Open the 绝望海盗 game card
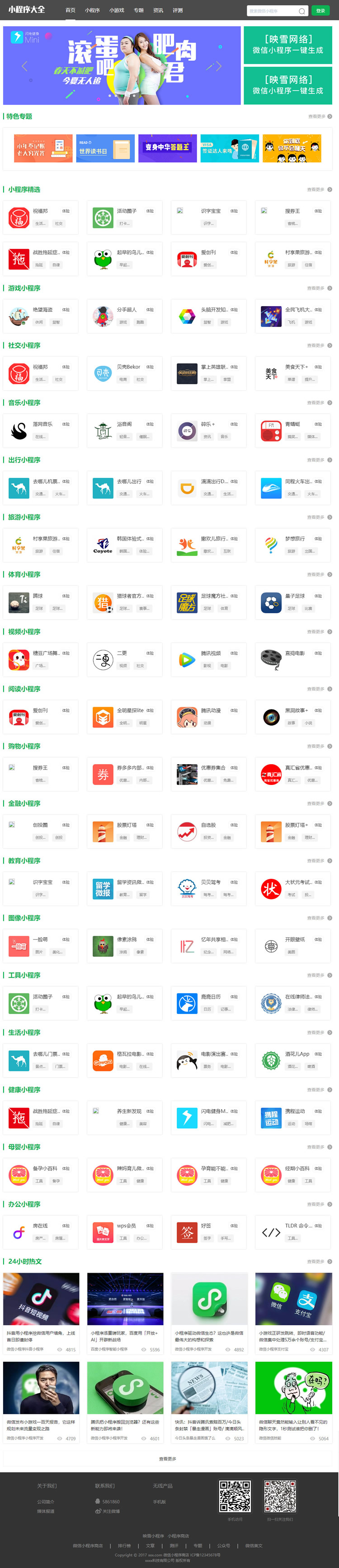 pyautogui.click(x=40, y=316)
